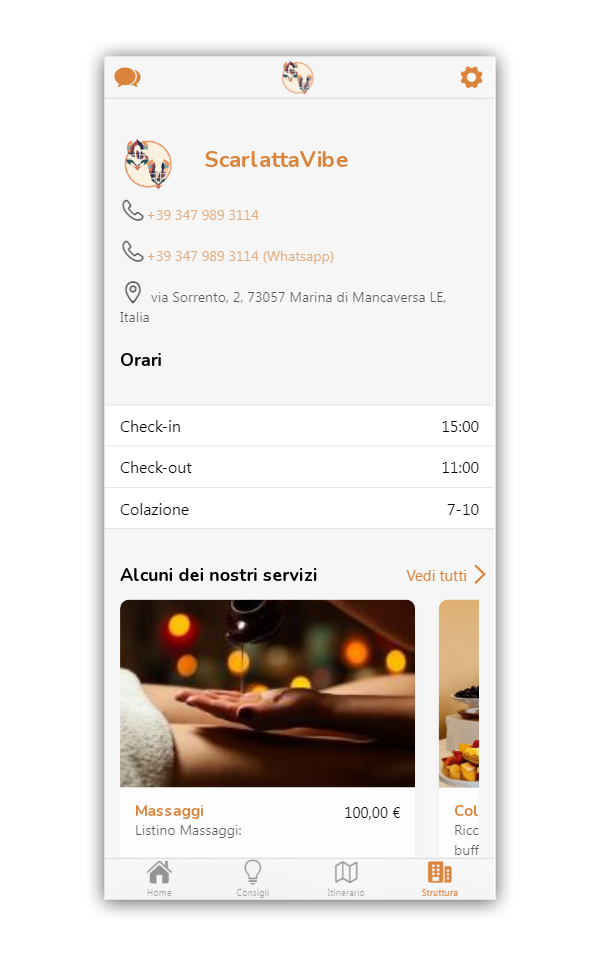
Task: Open via Sorrento address on map
Action: pyautogui.click(x=297, y=298)
